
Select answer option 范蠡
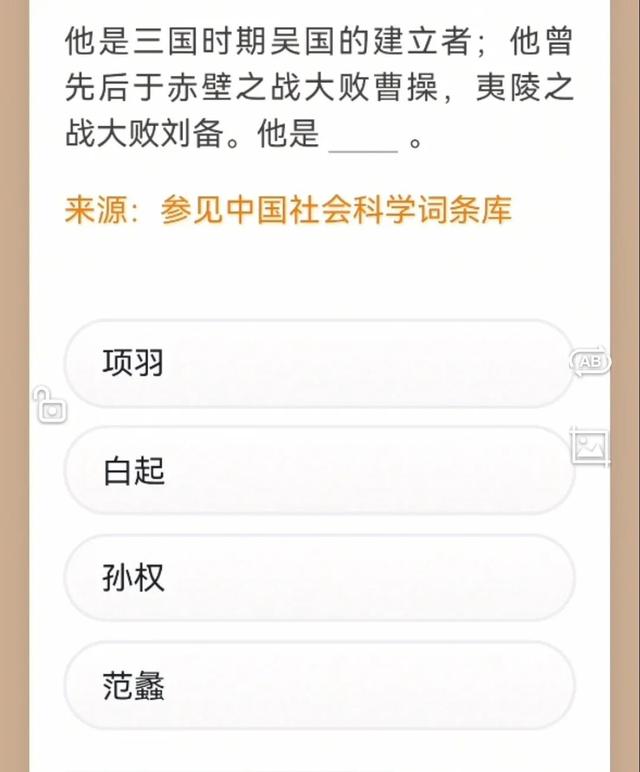coord(318,686)
